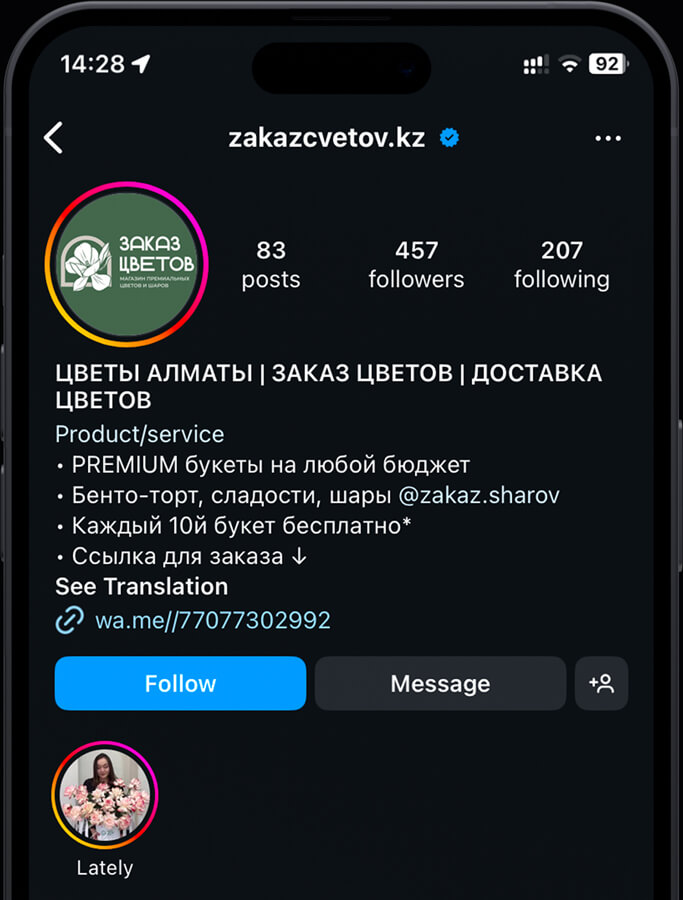View the profile picture story

[126, 264]
